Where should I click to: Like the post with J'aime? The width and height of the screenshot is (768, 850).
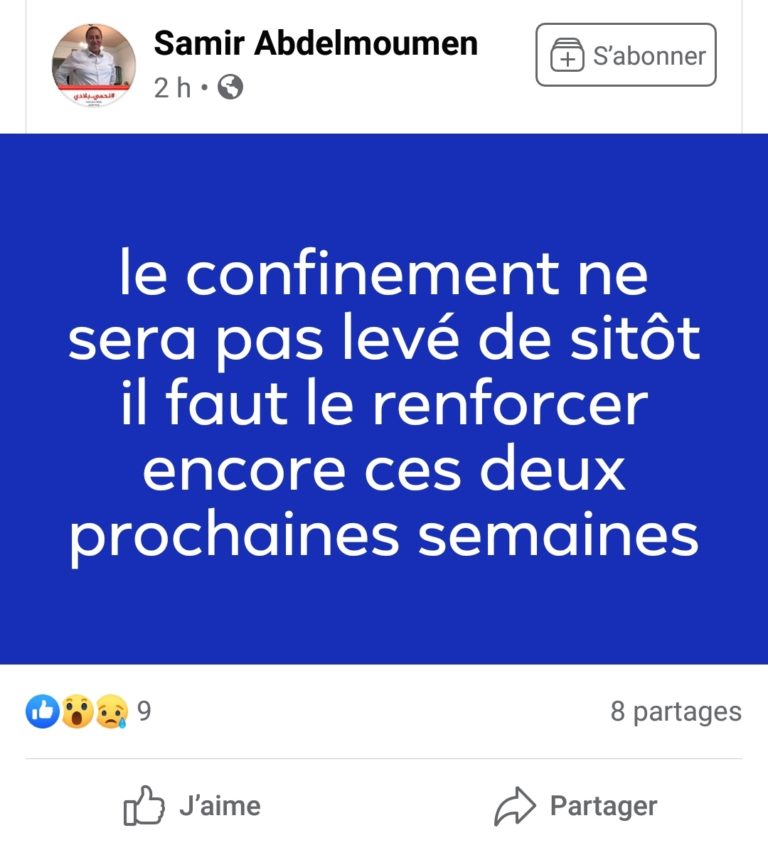coord(192,806)
